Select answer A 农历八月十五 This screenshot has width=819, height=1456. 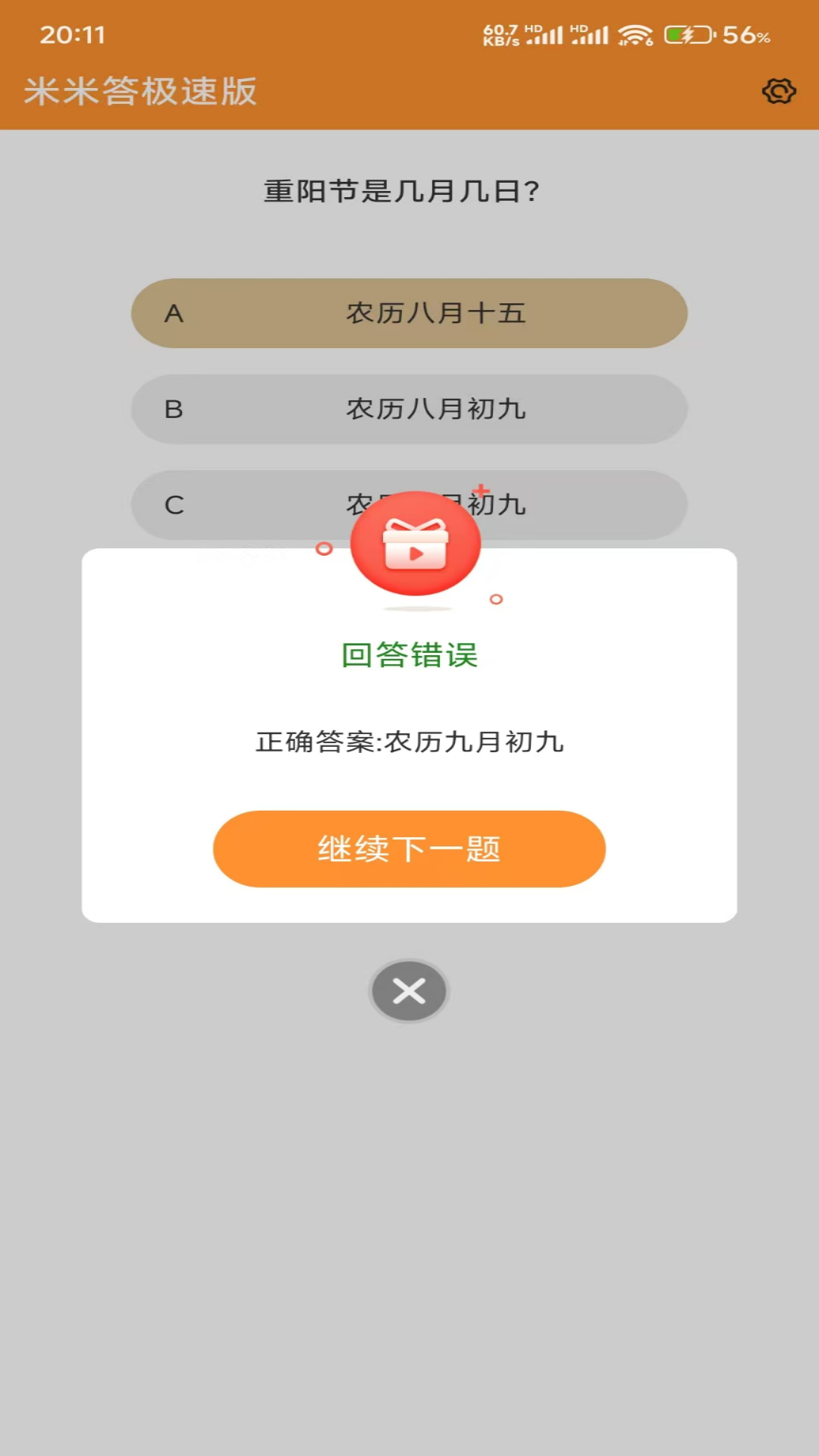[408, 313]
